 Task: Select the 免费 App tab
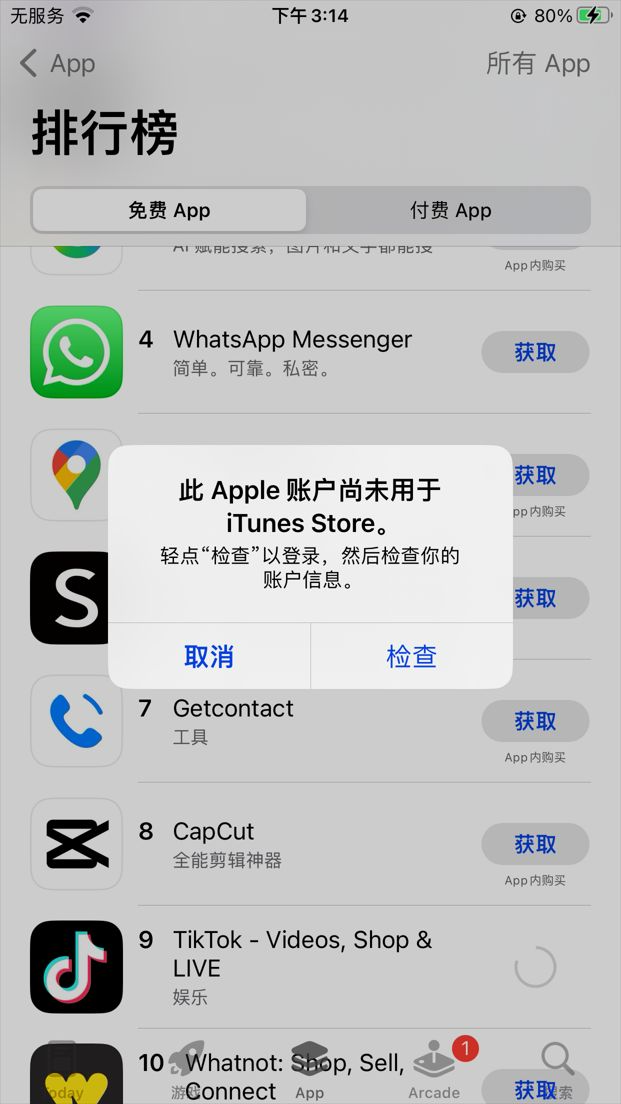click(169, 210)
